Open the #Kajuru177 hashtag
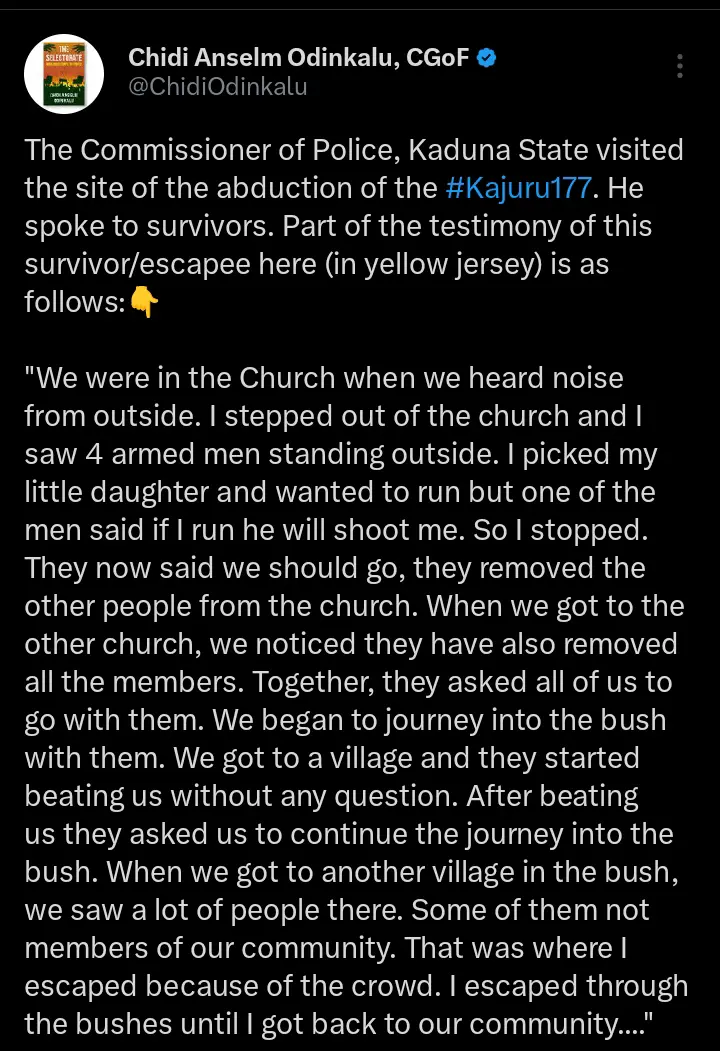 click(521, 187)
